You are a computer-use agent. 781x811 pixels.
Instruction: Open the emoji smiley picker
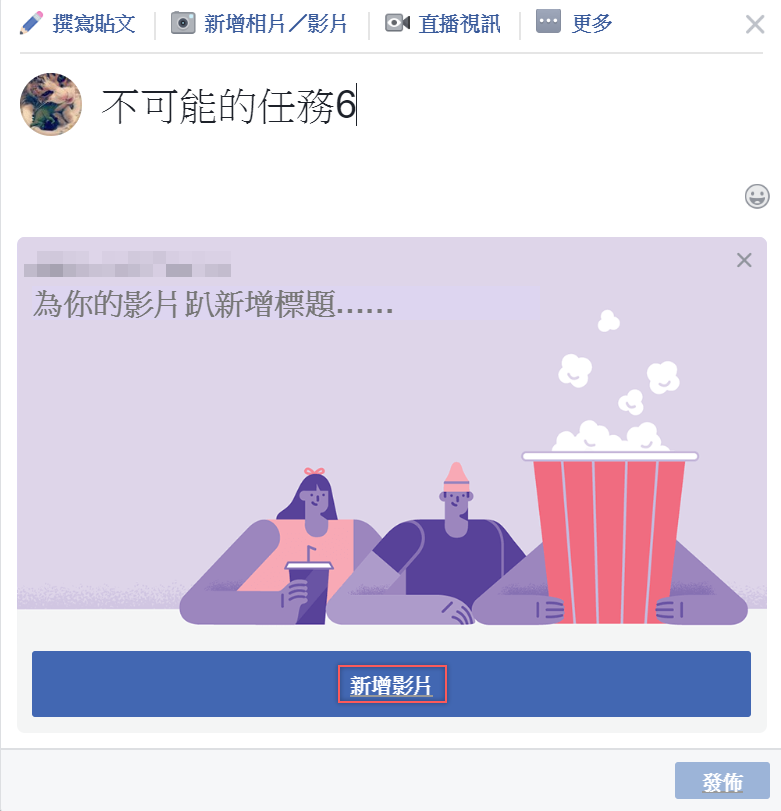[x=757, y=196]
